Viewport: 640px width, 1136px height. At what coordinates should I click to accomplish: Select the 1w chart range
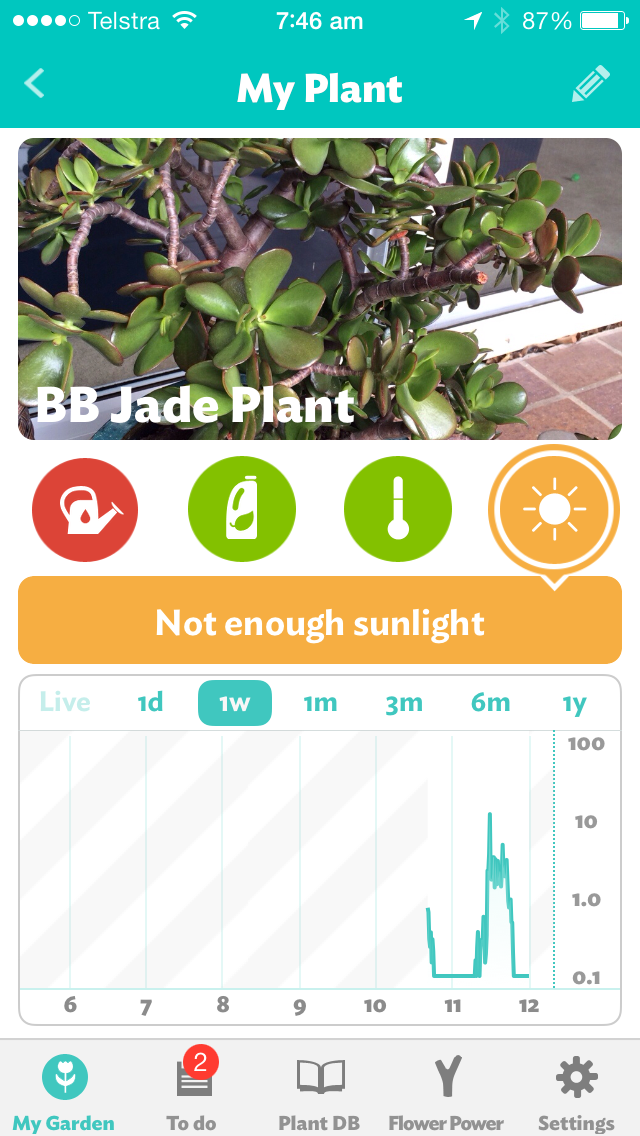[235, 703]
